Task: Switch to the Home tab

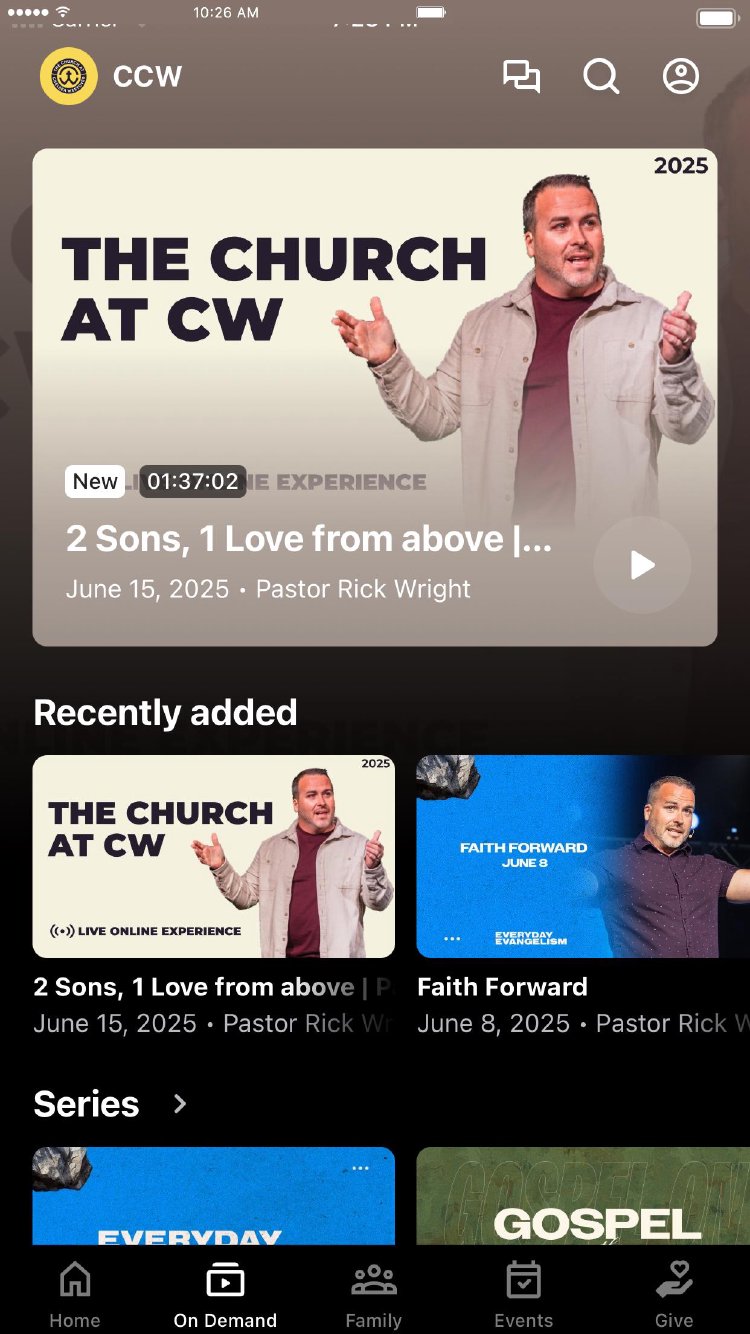Action: click(x=75, y=1294)
